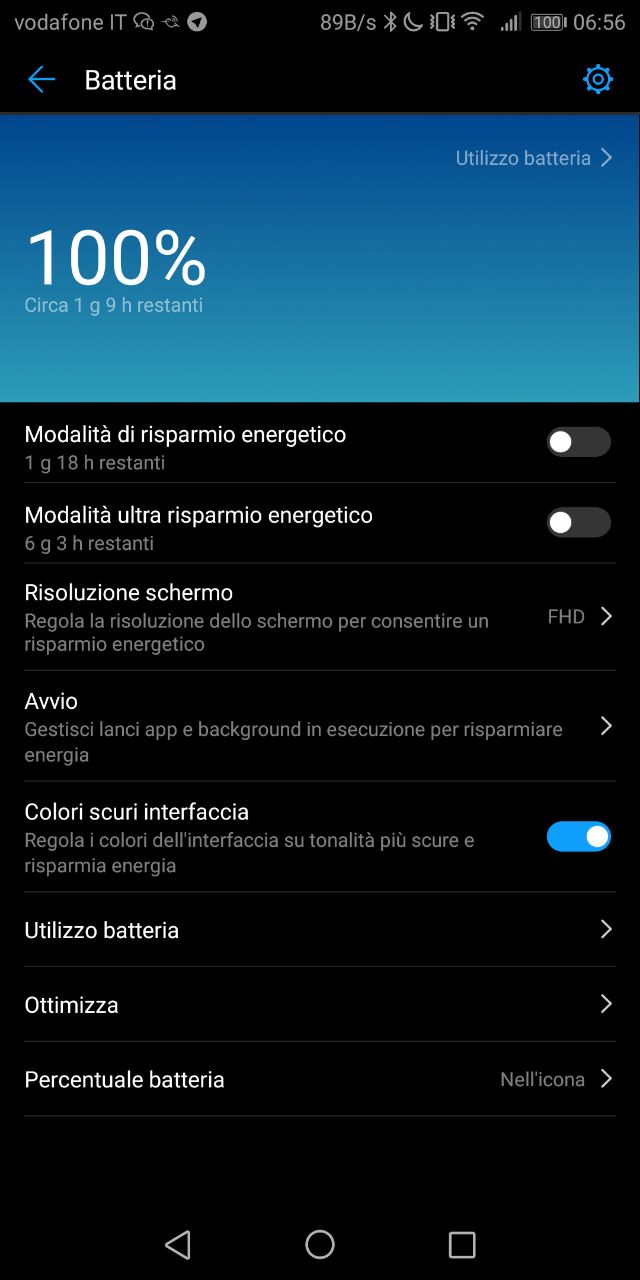
Task: Enable Modalità di risparmio energetico
Action: pos(578,442)
